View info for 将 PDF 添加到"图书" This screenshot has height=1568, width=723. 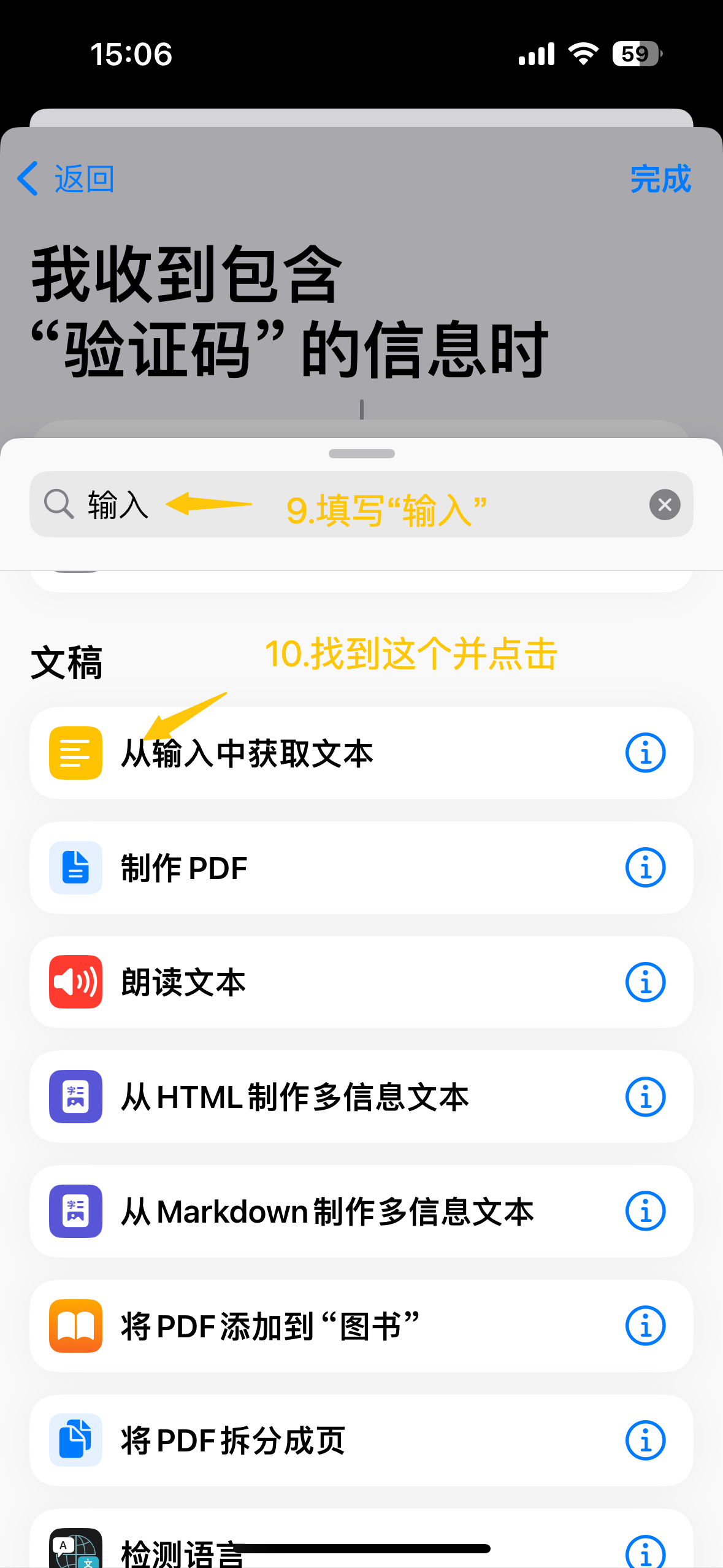click(645, 1326)
